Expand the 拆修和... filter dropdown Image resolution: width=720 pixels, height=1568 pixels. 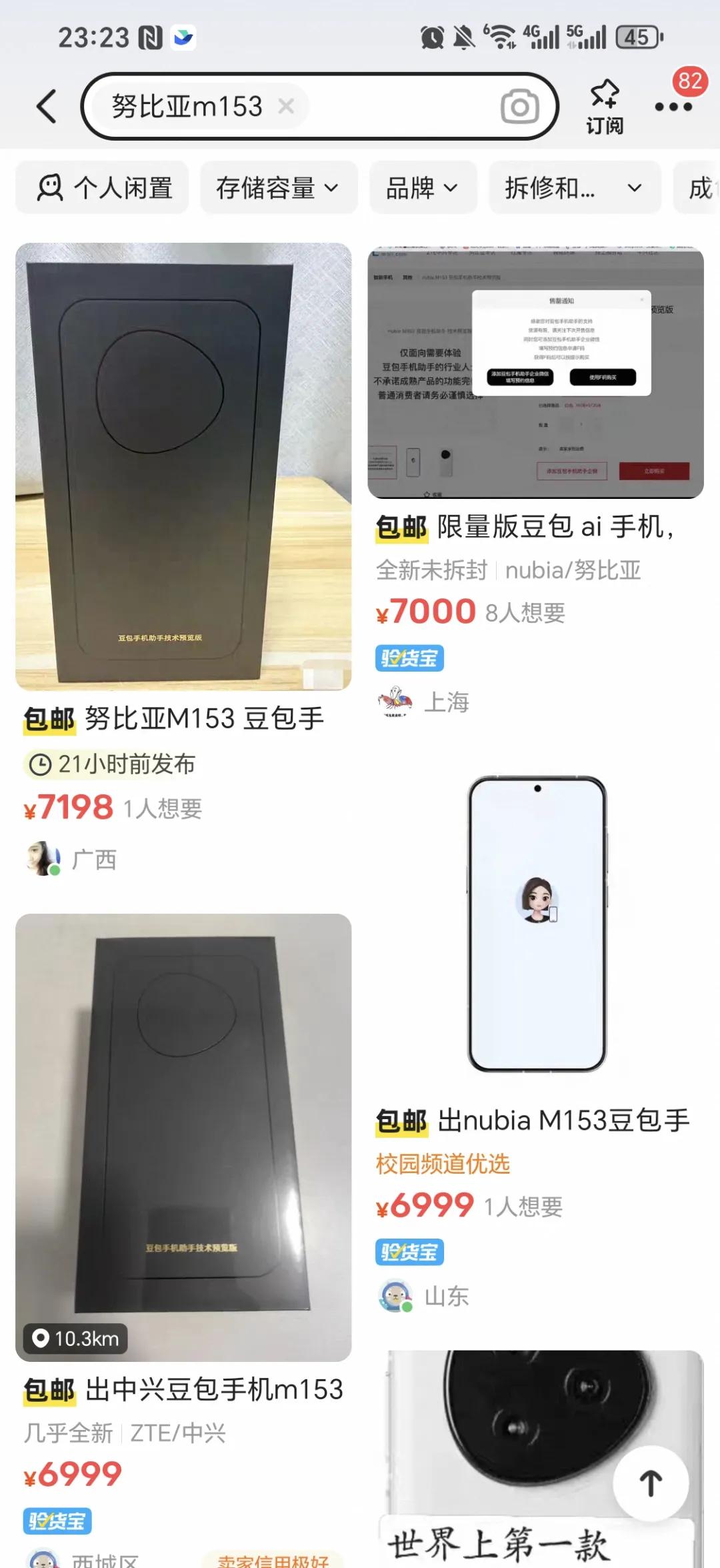574,188
